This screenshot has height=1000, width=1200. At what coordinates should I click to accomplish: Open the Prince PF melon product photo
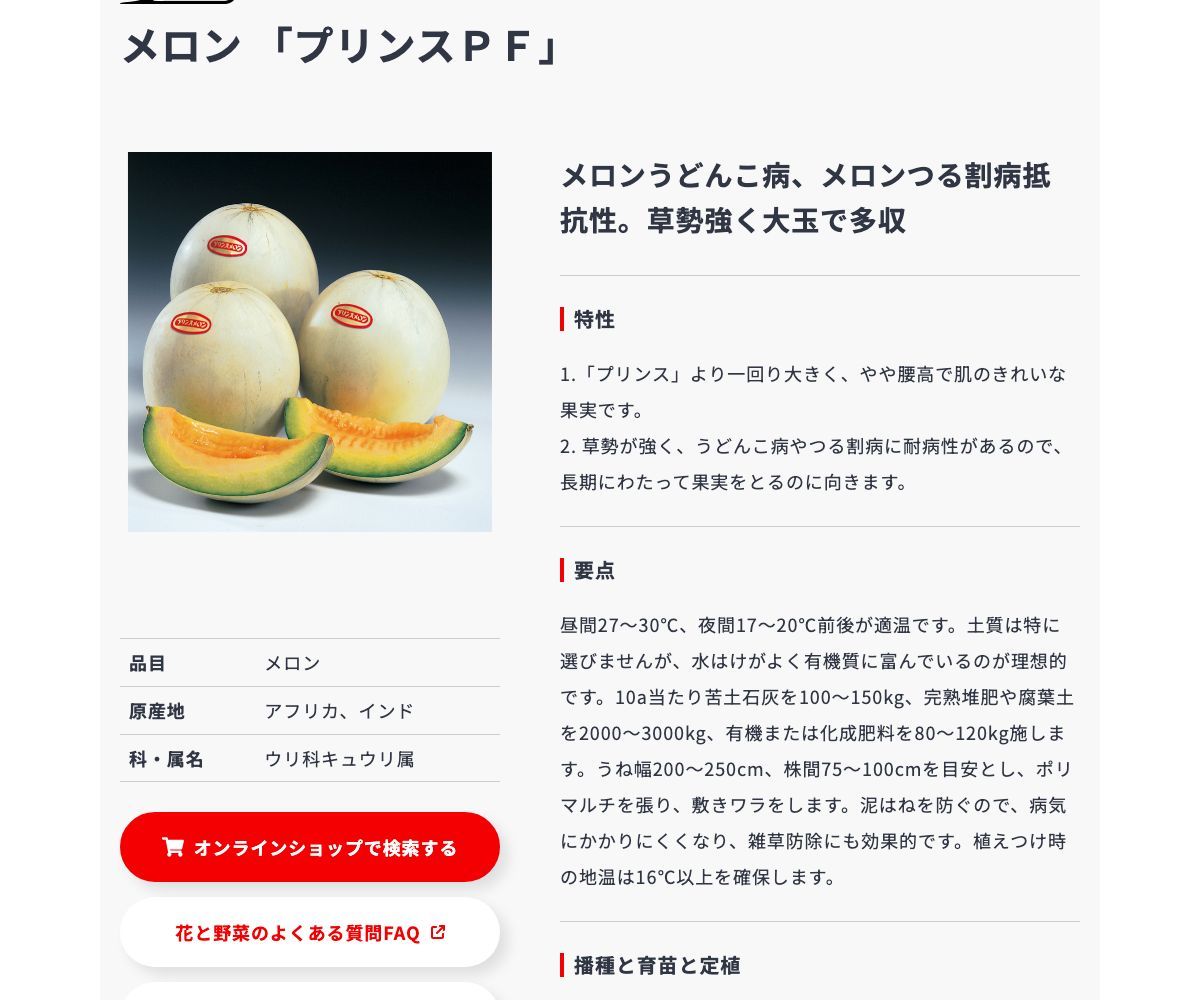pyautogui.click(x=310, y=342)
